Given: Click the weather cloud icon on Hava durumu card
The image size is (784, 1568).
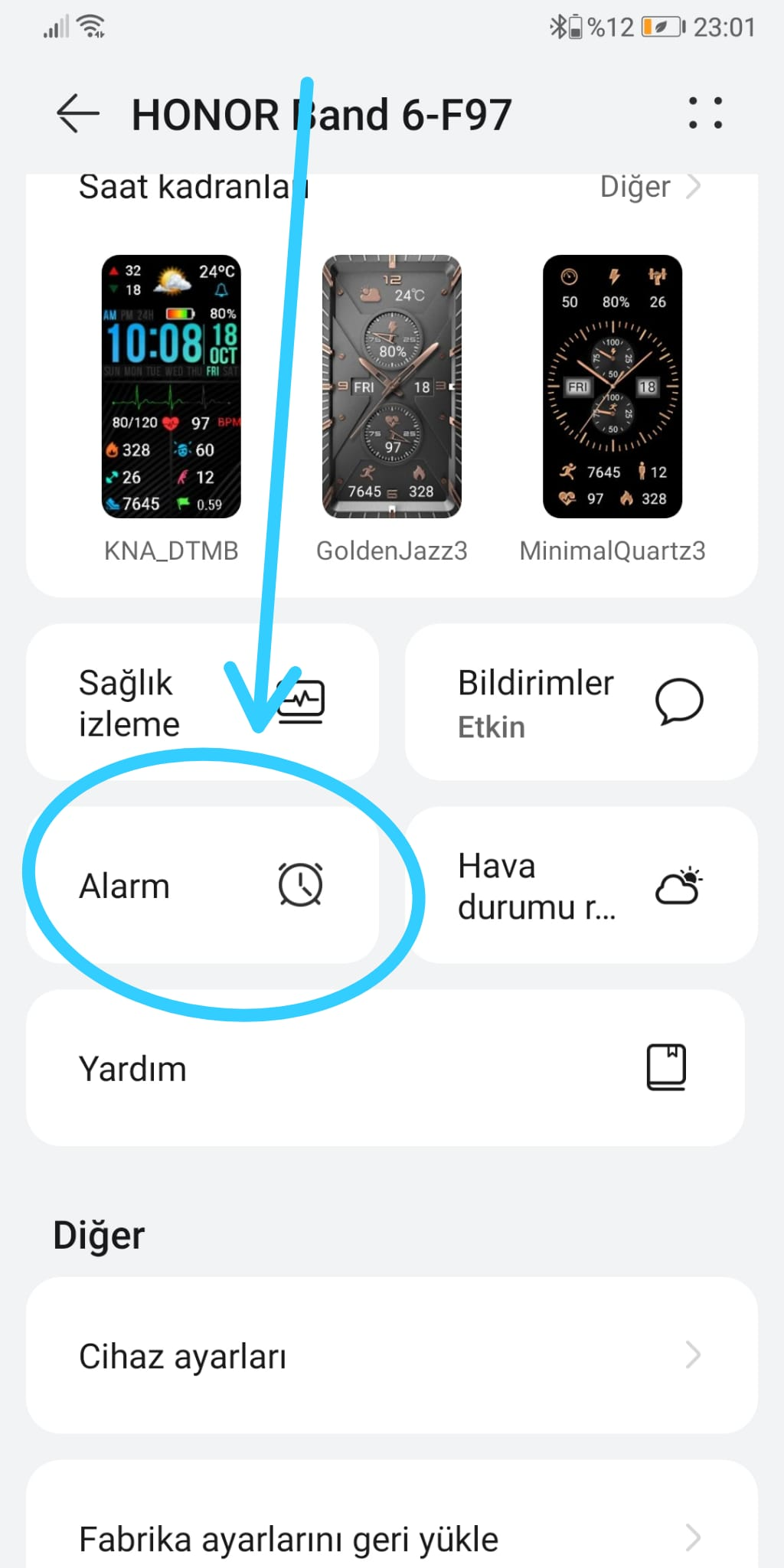Looking at the screenshot, I should [x=677, y=886].
